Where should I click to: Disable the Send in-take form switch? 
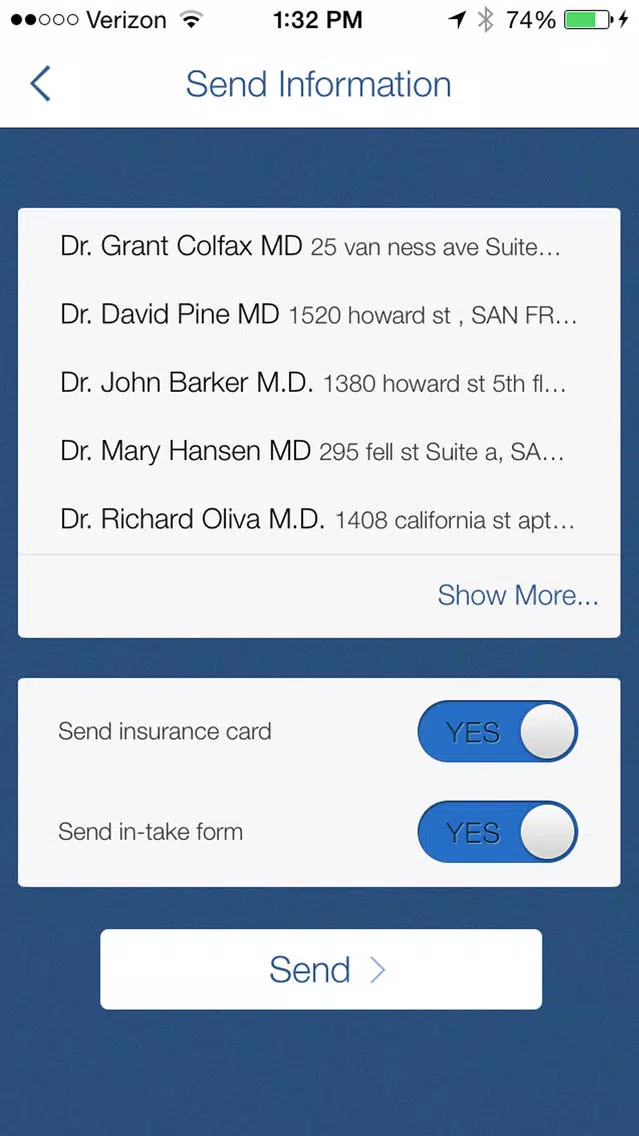(x=498, y=831)
